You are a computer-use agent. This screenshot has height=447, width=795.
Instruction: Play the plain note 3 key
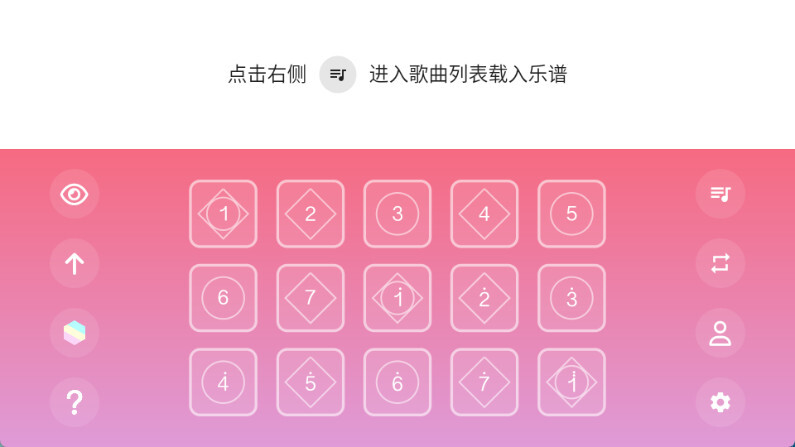[397, 214]
